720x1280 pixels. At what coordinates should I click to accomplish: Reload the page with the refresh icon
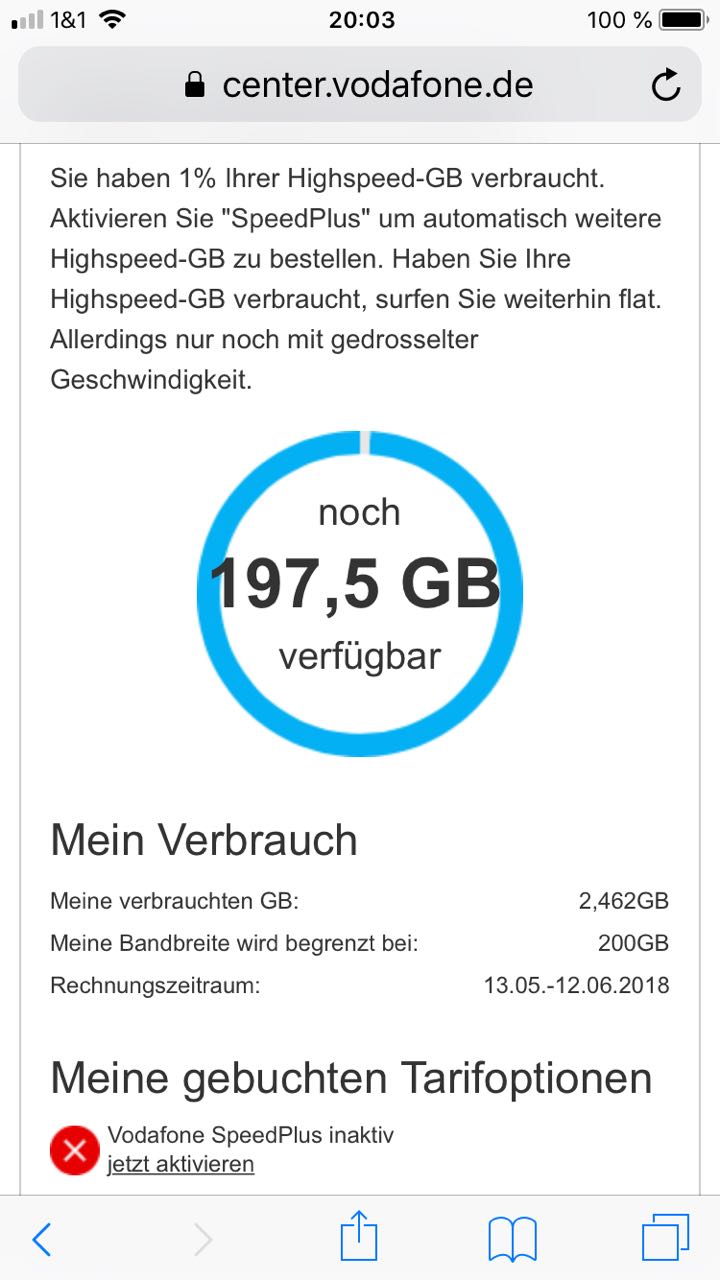point(666,85)
